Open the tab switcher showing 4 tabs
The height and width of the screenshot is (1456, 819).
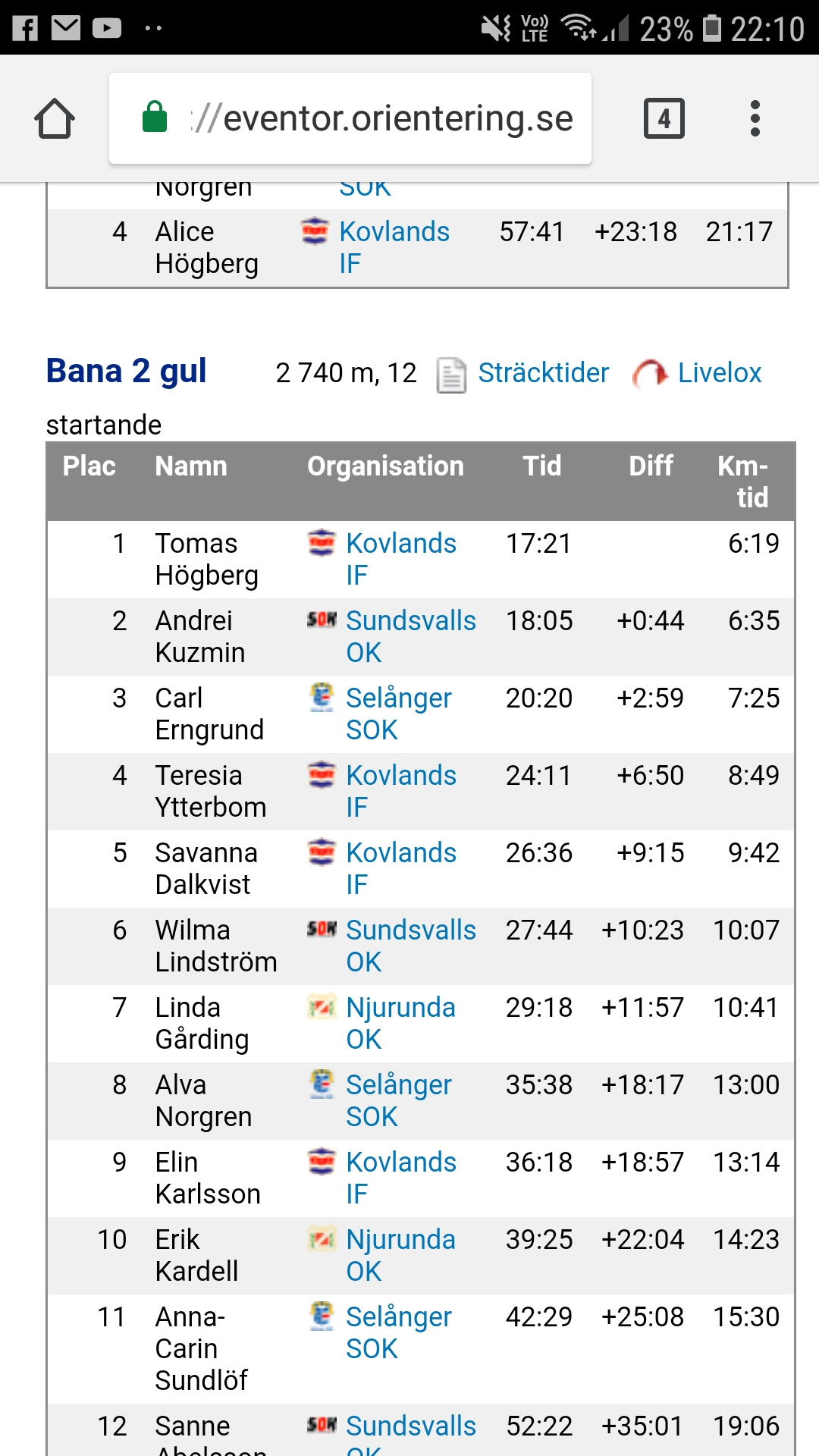pyautogui.click(x=664, y=118)
